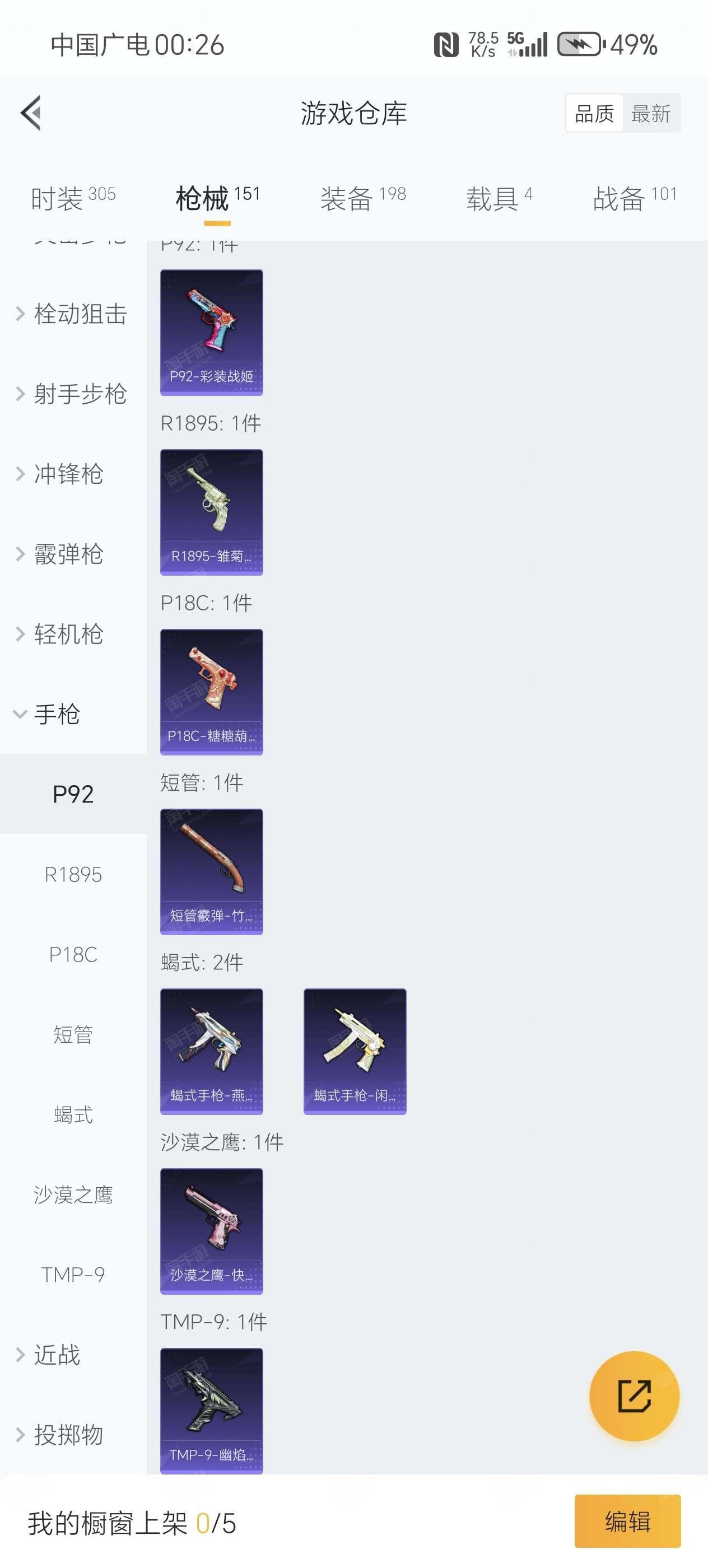708x1568 pixels.
Task: Select 沙漠之鹰 in the pistol sublist
Action: coord(73,1194)
